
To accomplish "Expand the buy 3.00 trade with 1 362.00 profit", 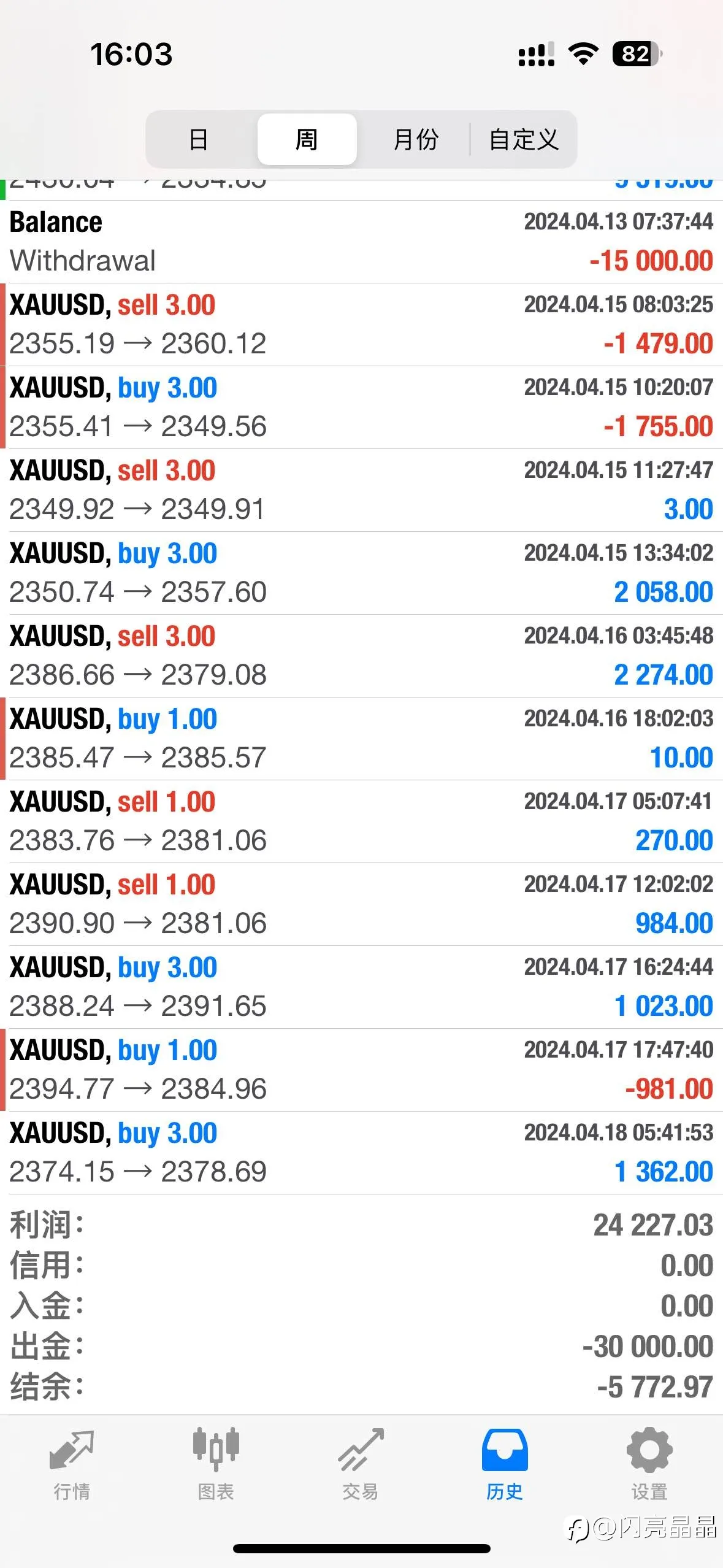I will 361,1153.
